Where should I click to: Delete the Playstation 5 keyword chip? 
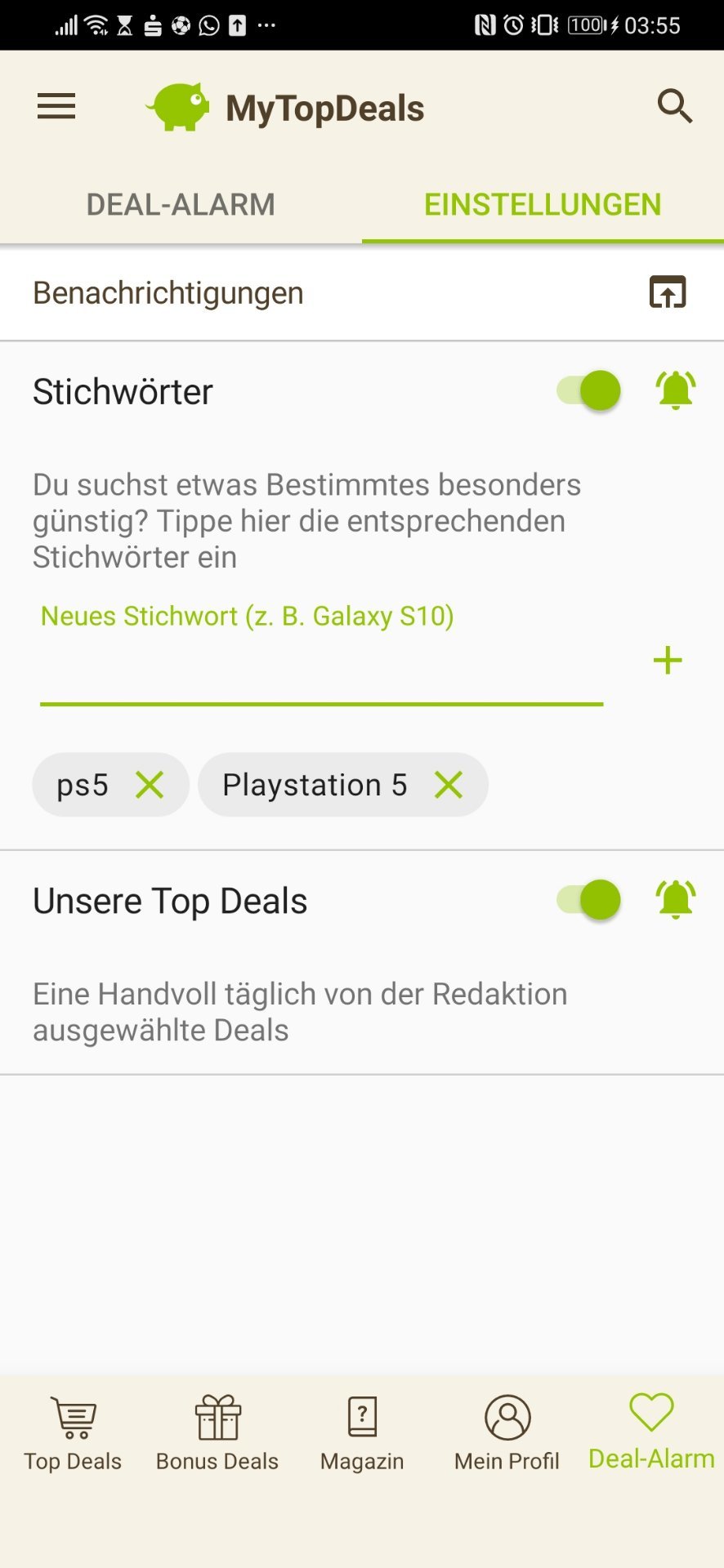[x=449, y=785]
